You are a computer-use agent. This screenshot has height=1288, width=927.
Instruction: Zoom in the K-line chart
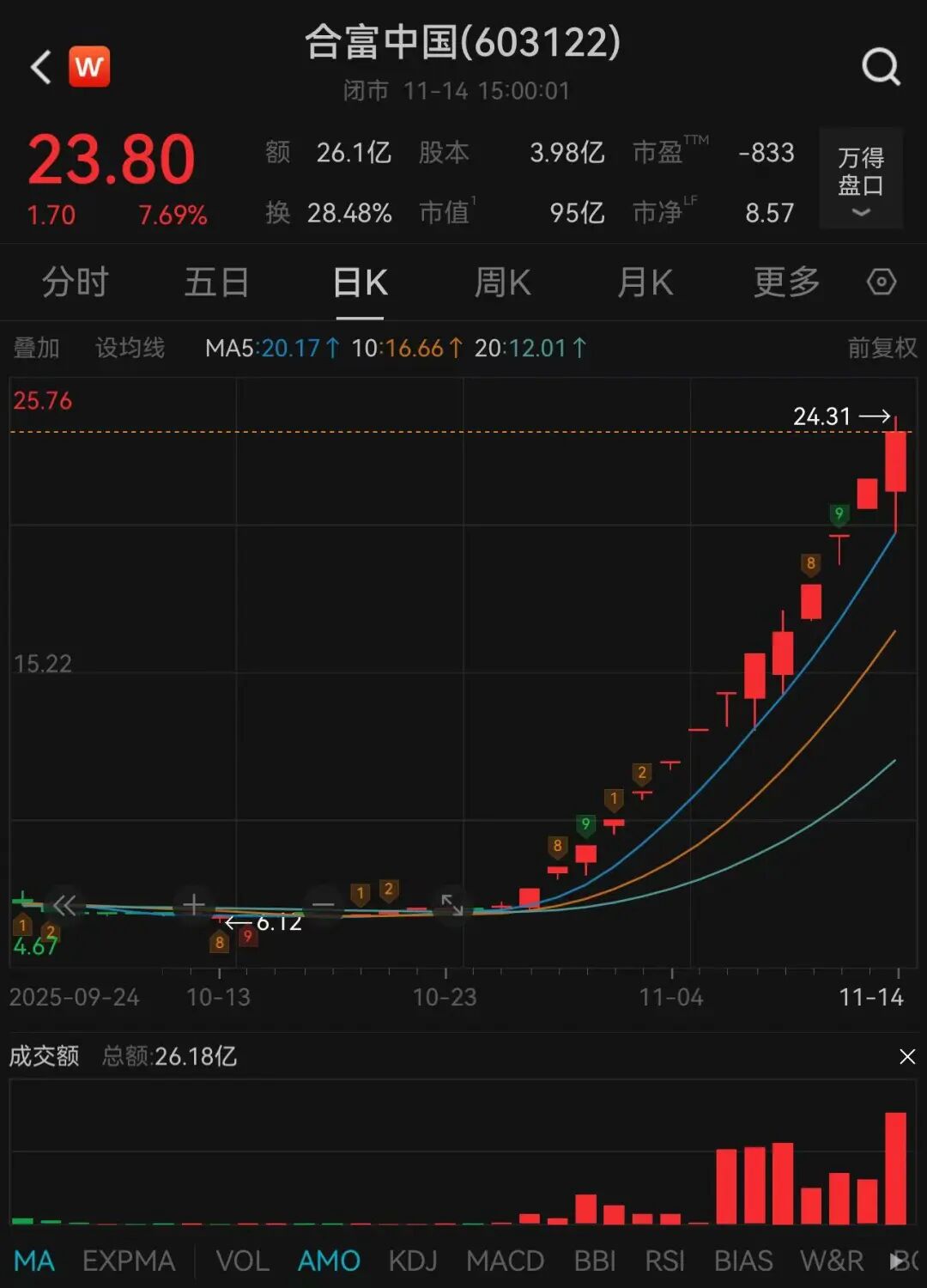(194, 904)
